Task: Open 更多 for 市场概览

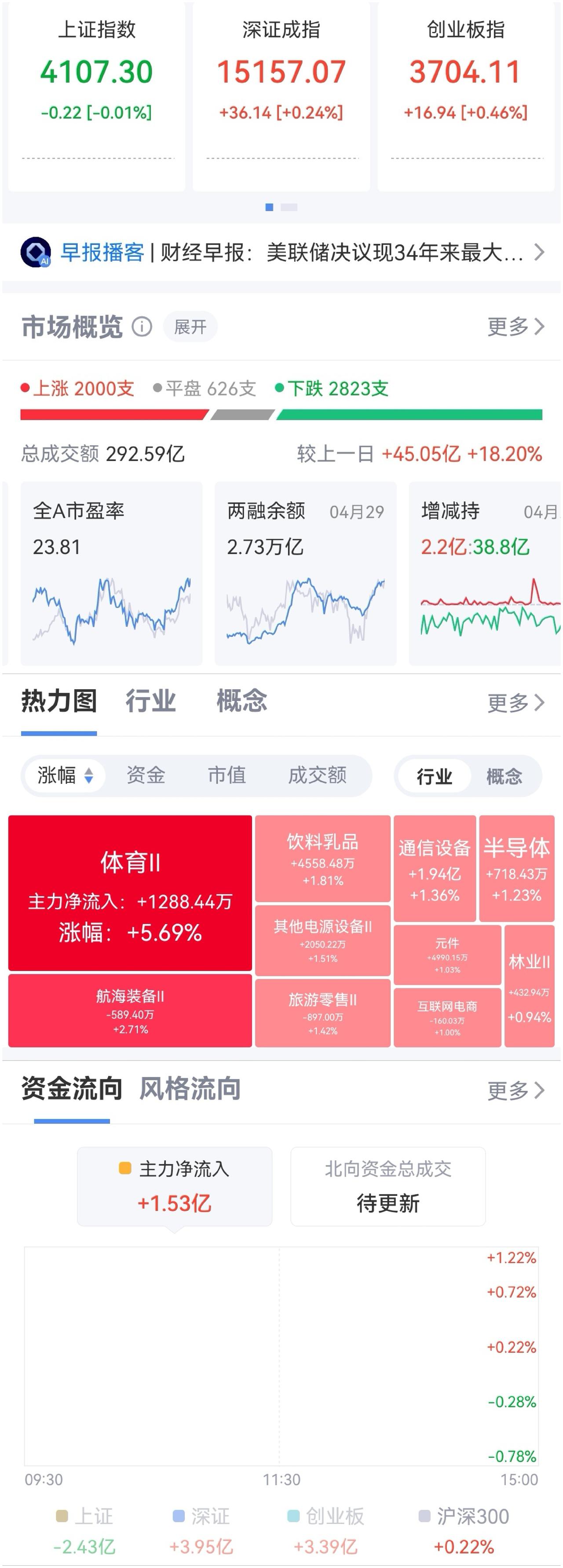Action: pos(515,327)
